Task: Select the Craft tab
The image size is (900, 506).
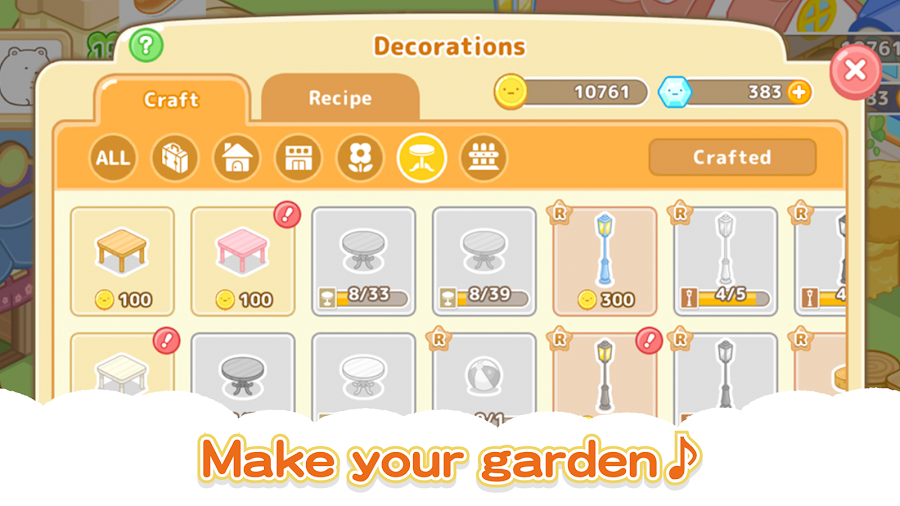Action: [171, 99]
